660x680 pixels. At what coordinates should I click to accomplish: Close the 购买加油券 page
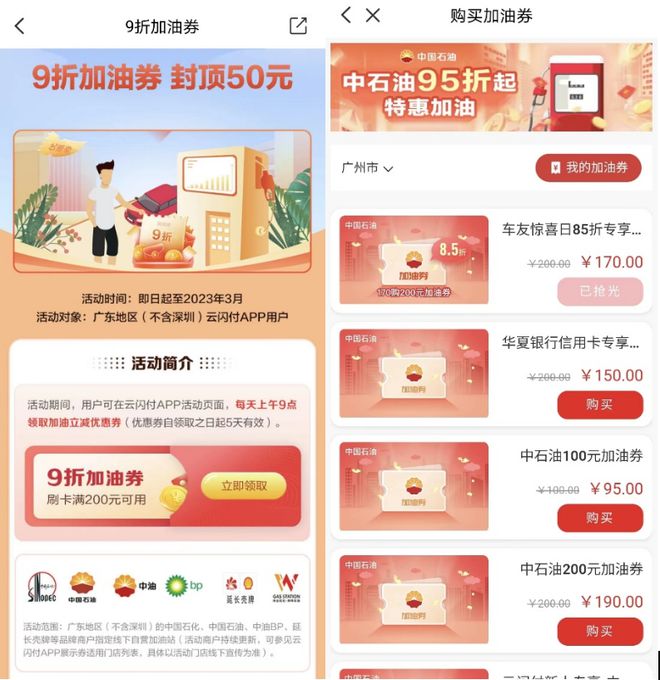point(373,15)
